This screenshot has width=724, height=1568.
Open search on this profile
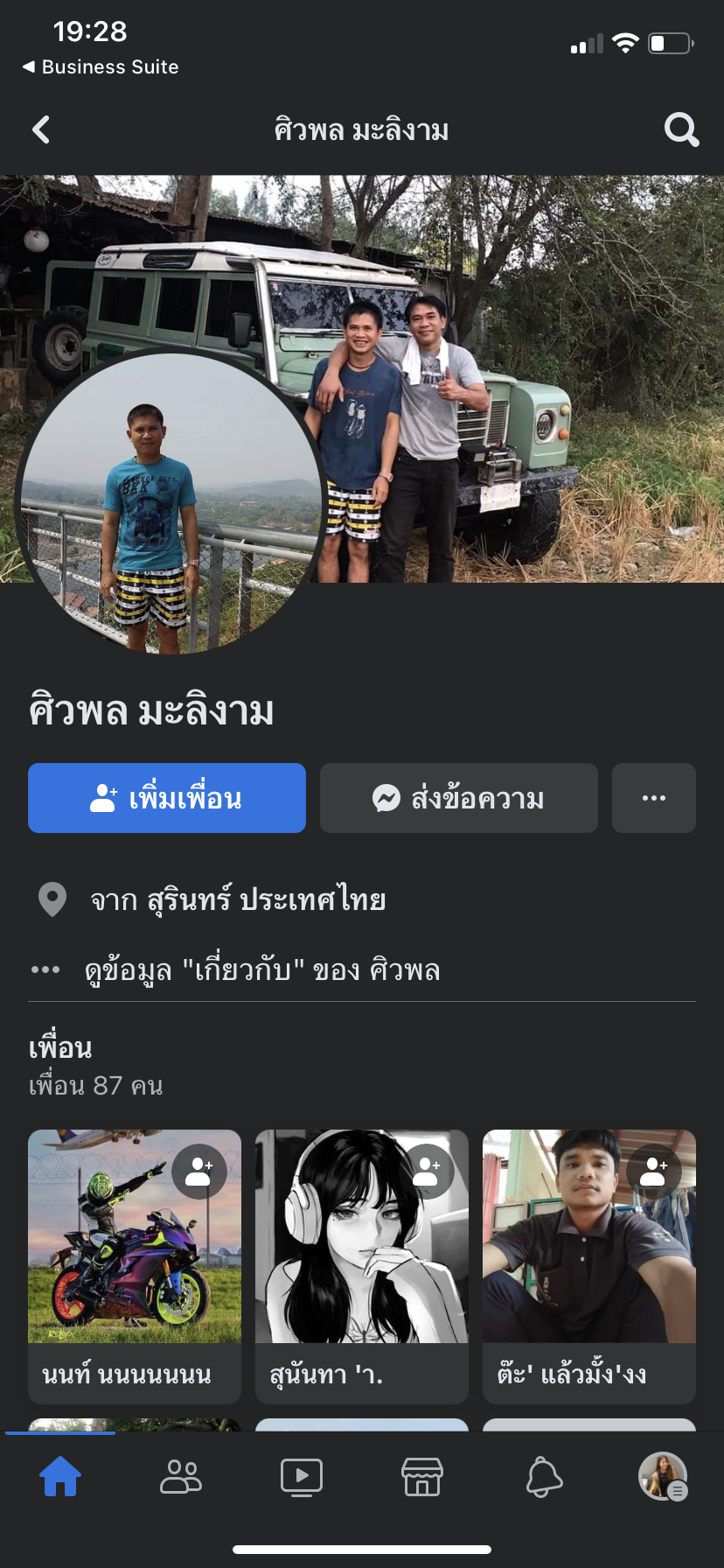681,130
